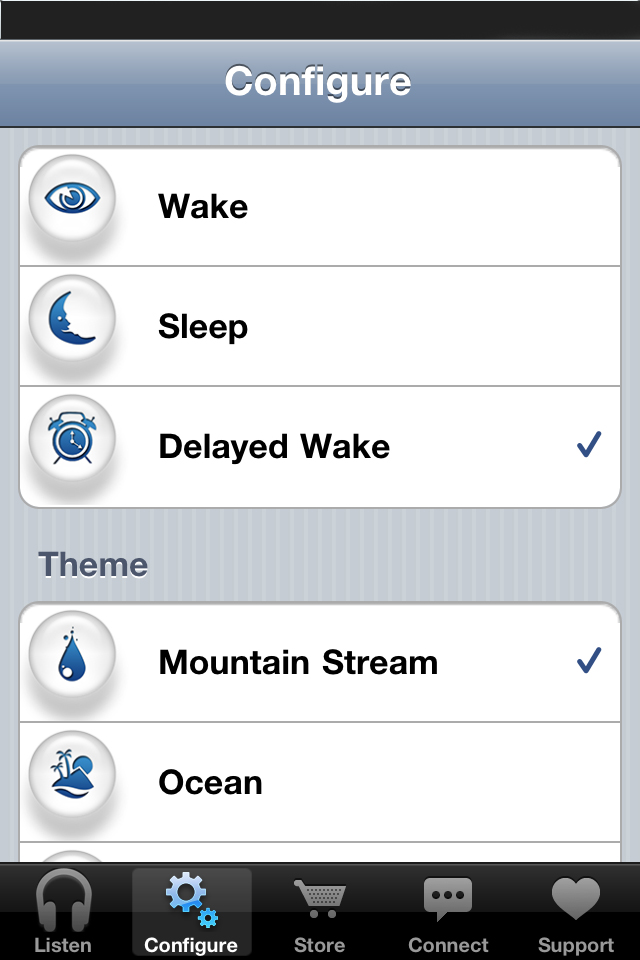Pick the Mountain Stream theme
Image resolution: width=640 pixels, height=960 pixels.
[x=320, y=662]
